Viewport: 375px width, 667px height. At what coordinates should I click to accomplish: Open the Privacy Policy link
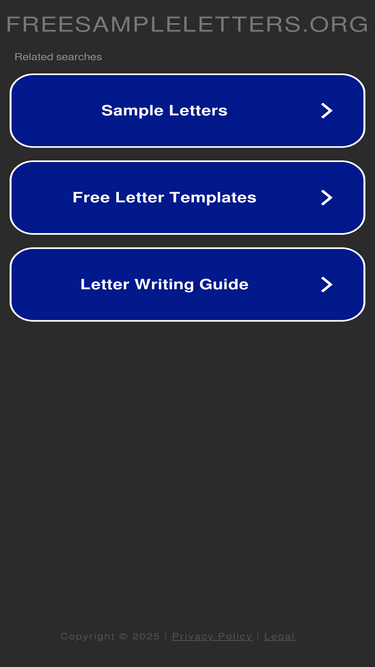pos(212,636)
